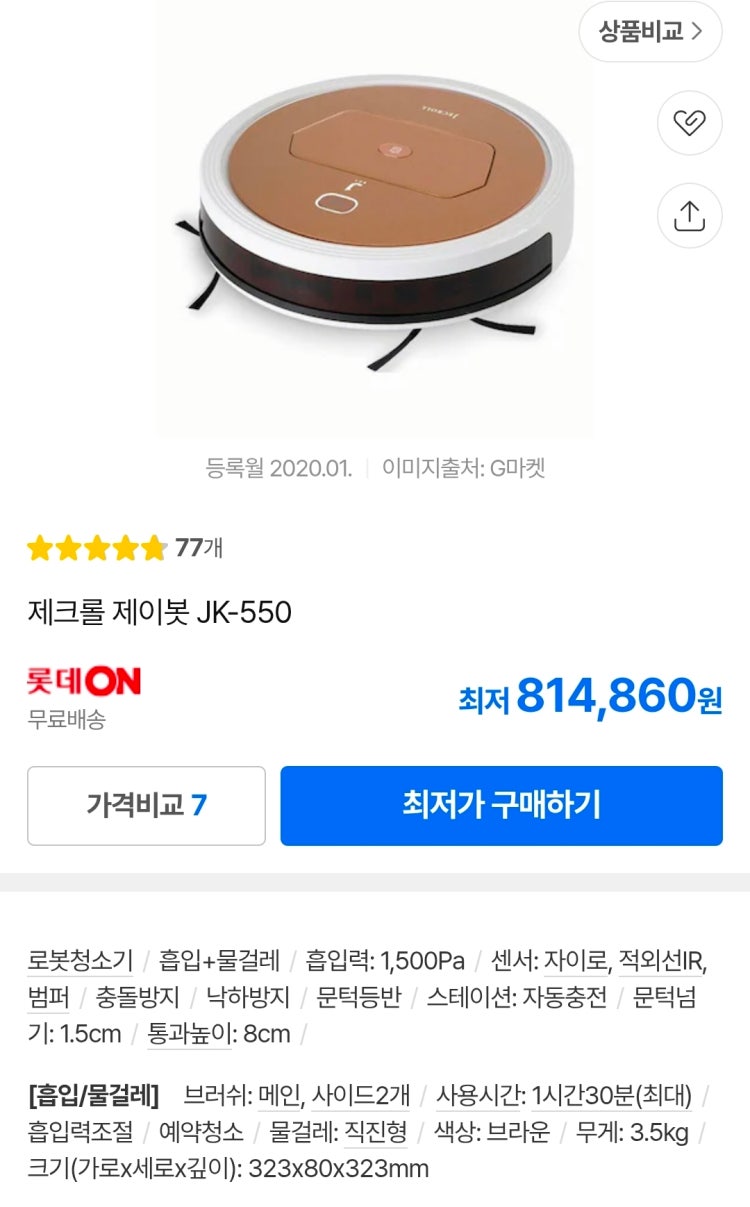The image size is (750, 1207).
Task: Open the 77개 star reviews
Action: 125,548
